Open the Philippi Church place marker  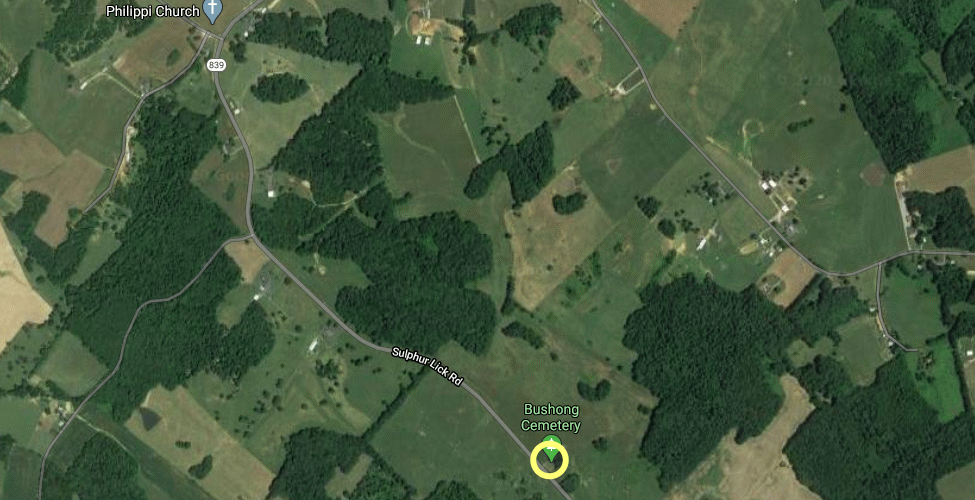[x=211, y=11]
